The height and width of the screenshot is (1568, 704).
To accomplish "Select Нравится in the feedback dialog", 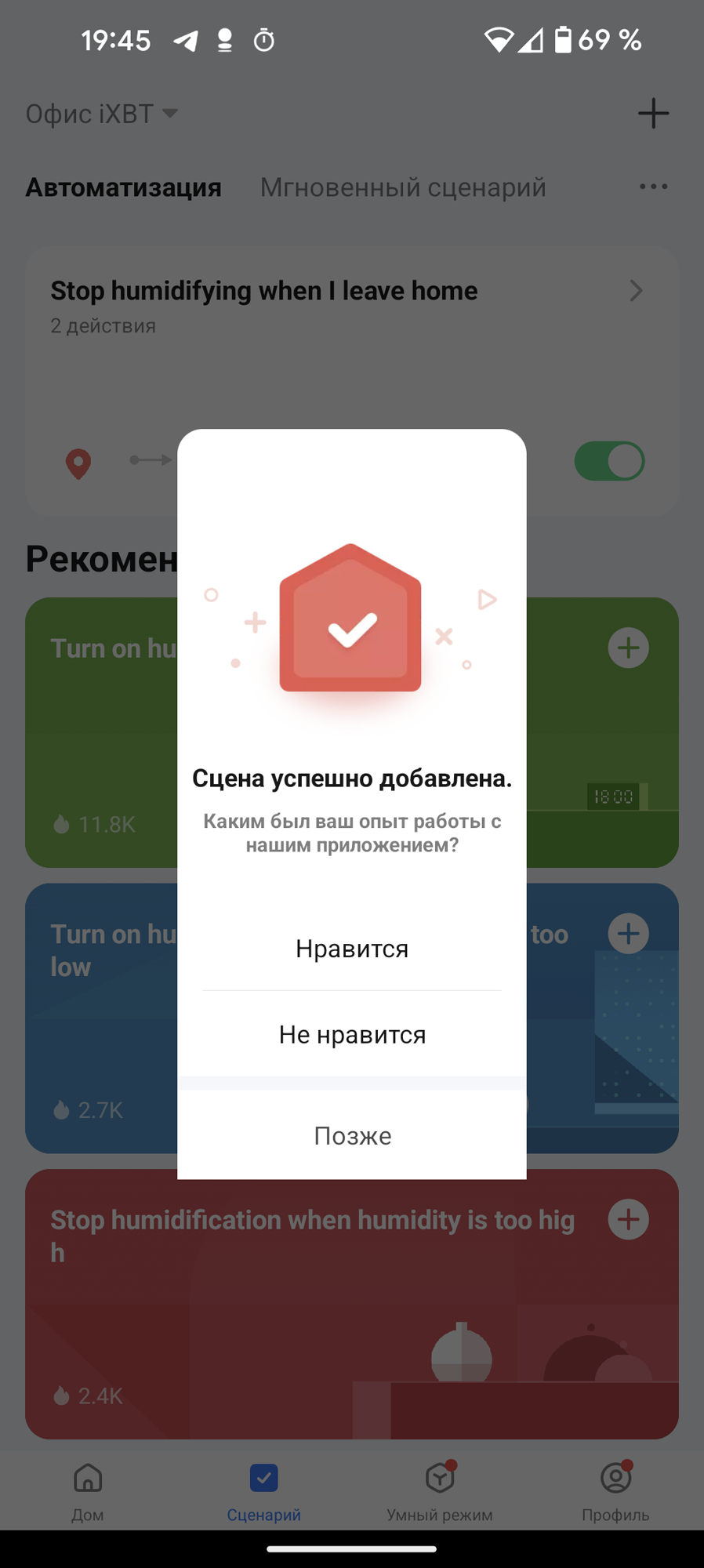I will pyautogui.click(x=352, y=949).
